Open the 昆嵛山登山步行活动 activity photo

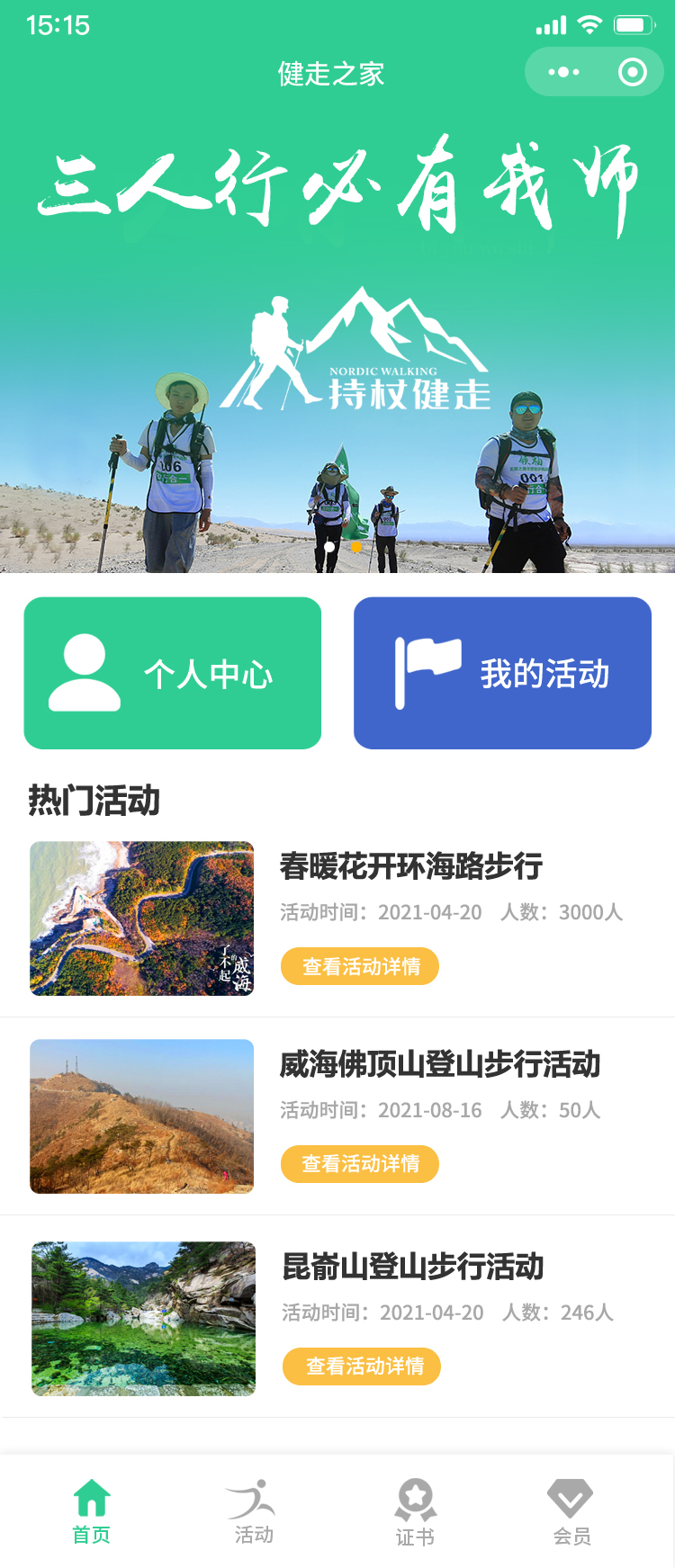(143, 1319)
